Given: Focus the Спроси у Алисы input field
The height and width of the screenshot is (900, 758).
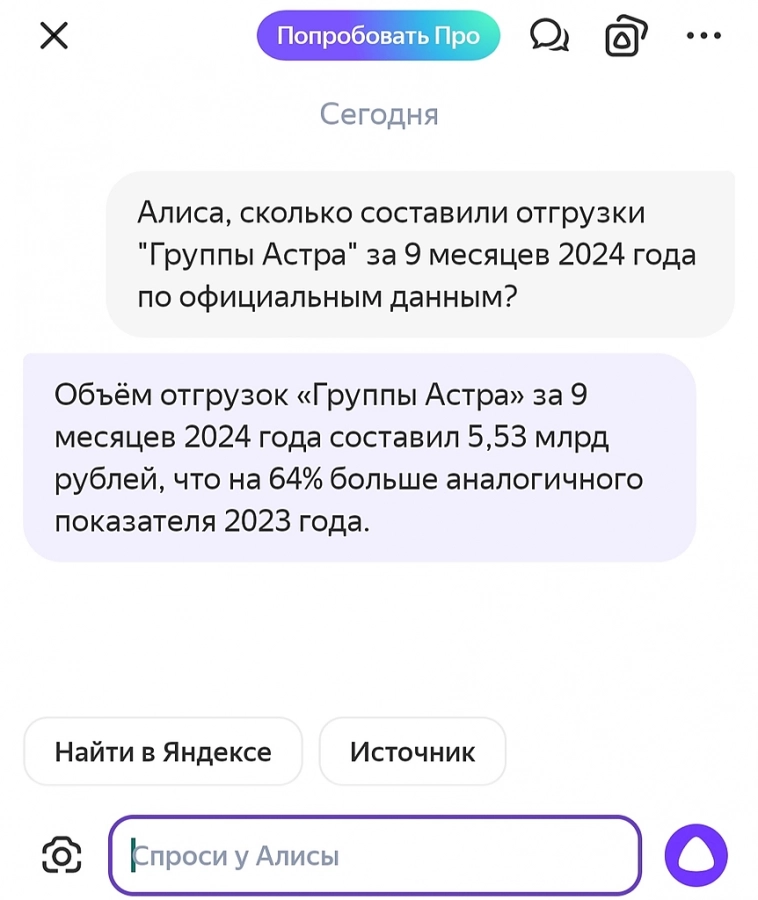Looking at the screenshot, I should click(375, 856).
